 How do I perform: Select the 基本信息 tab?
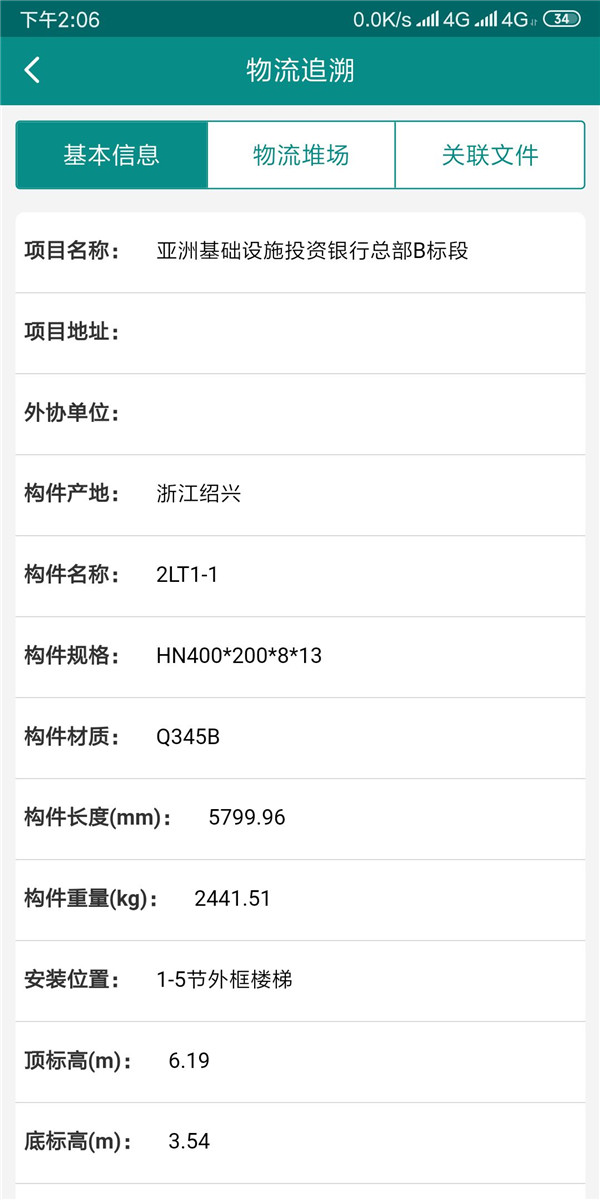pyautogui.click(x=112, y=155)
